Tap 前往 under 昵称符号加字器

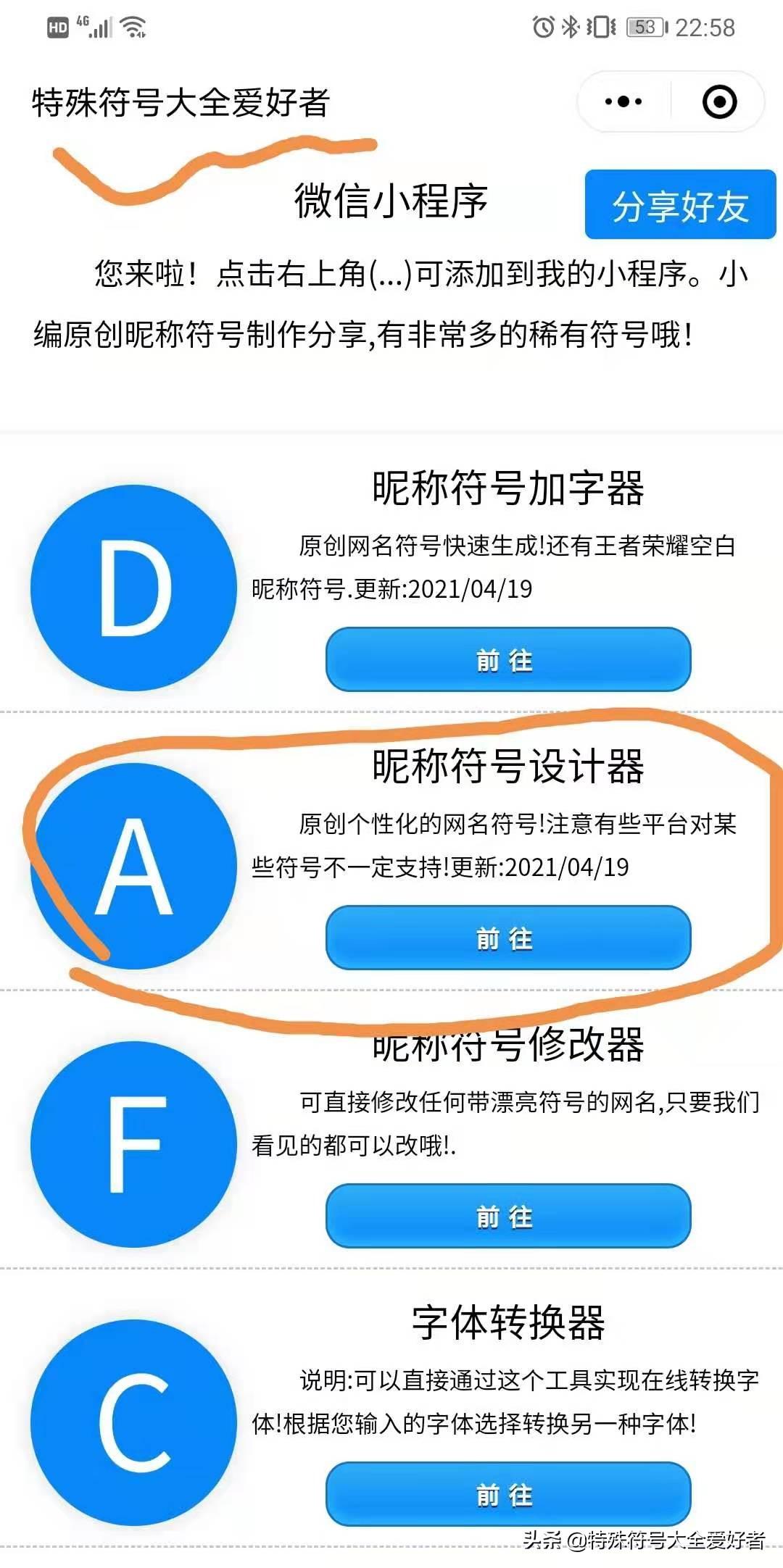click(x=508, y=659)
